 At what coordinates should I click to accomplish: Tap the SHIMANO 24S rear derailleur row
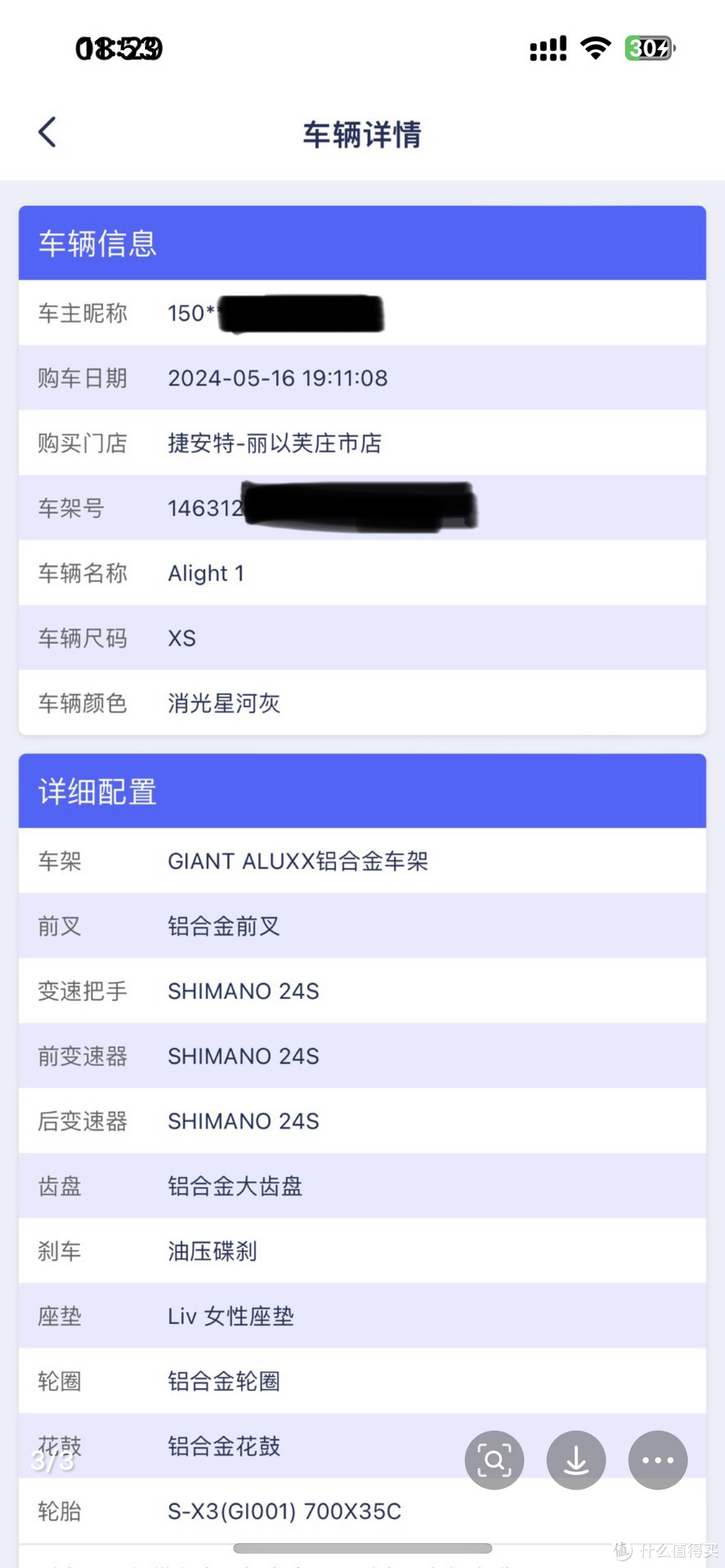click(x=243, y=1120)
